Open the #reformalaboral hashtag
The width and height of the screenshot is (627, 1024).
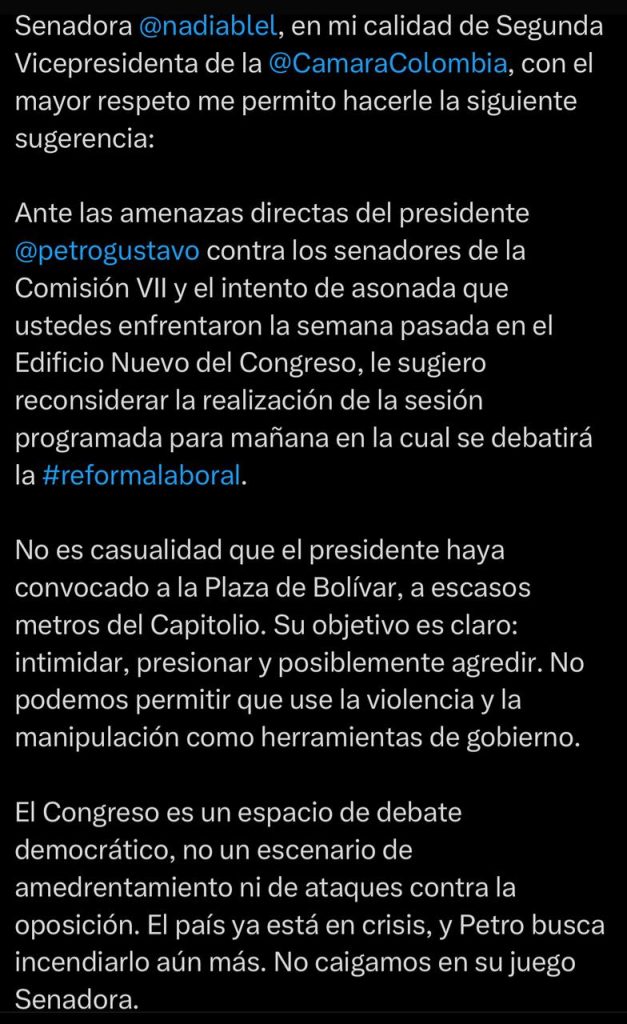pyautogui.click(x=142, y=475)
